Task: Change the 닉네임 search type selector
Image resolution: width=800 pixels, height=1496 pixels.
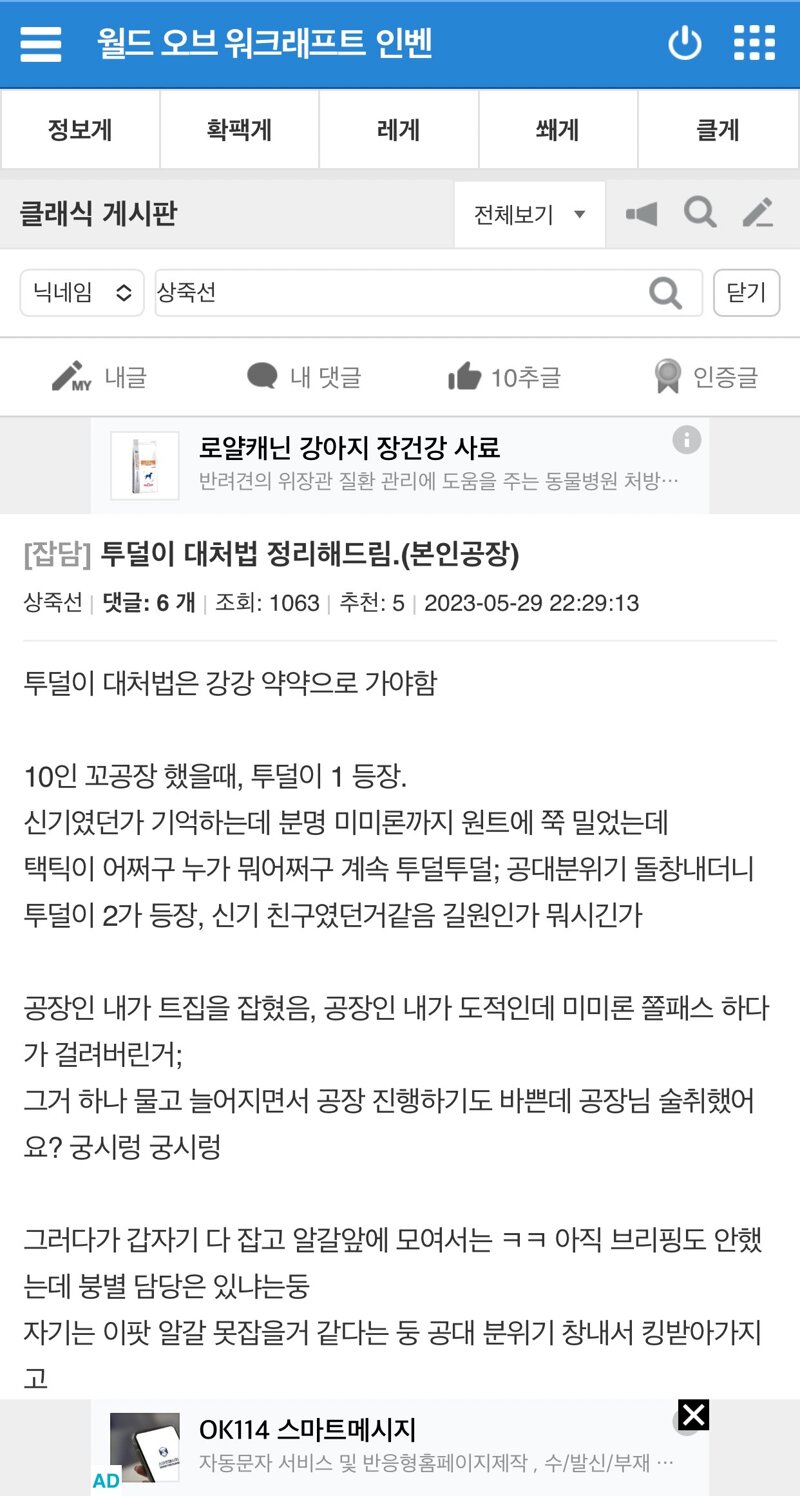Action: pos(82,293)
